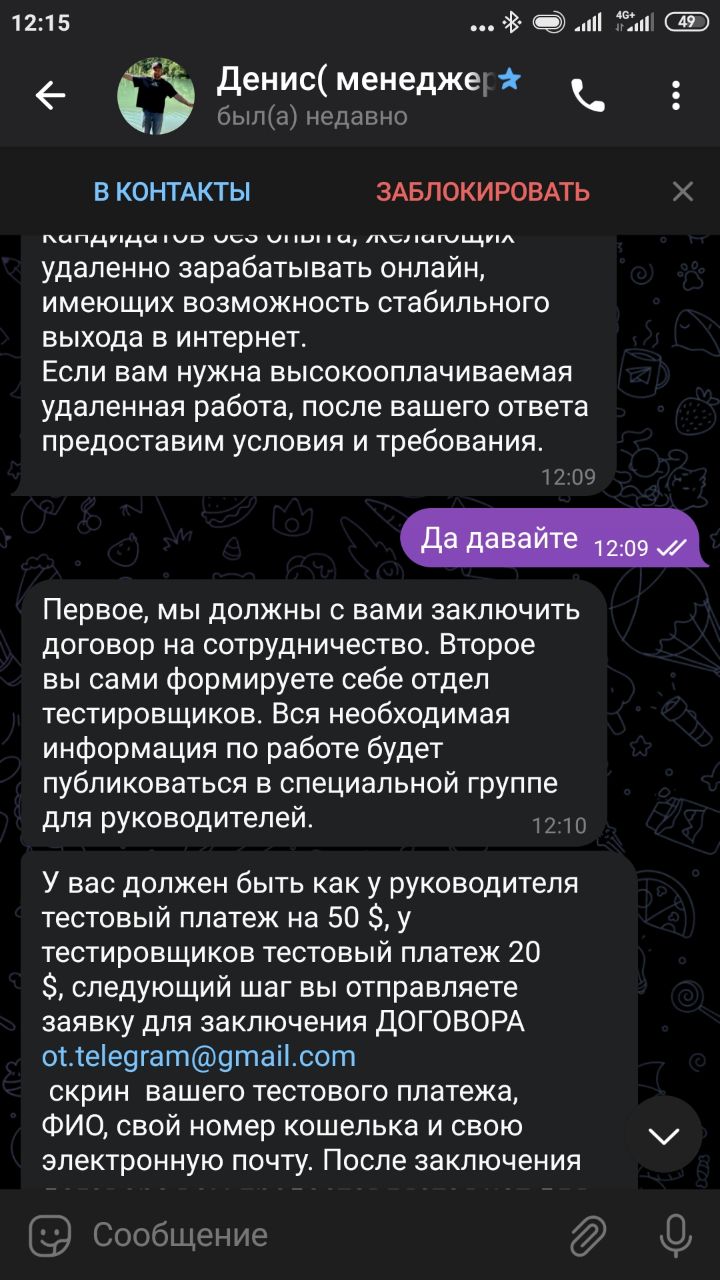Start a voice call with Денис

588,95
